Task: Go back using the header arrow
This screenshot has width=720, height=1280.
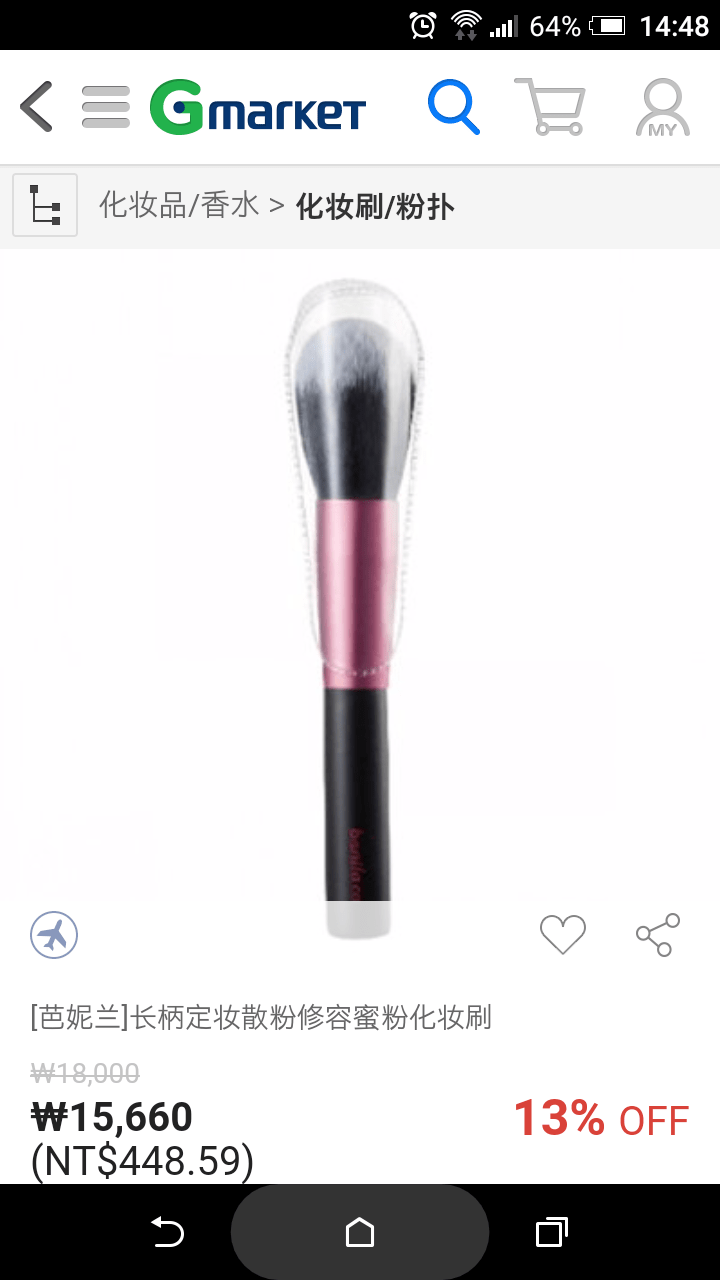Action: pos(36,106)
